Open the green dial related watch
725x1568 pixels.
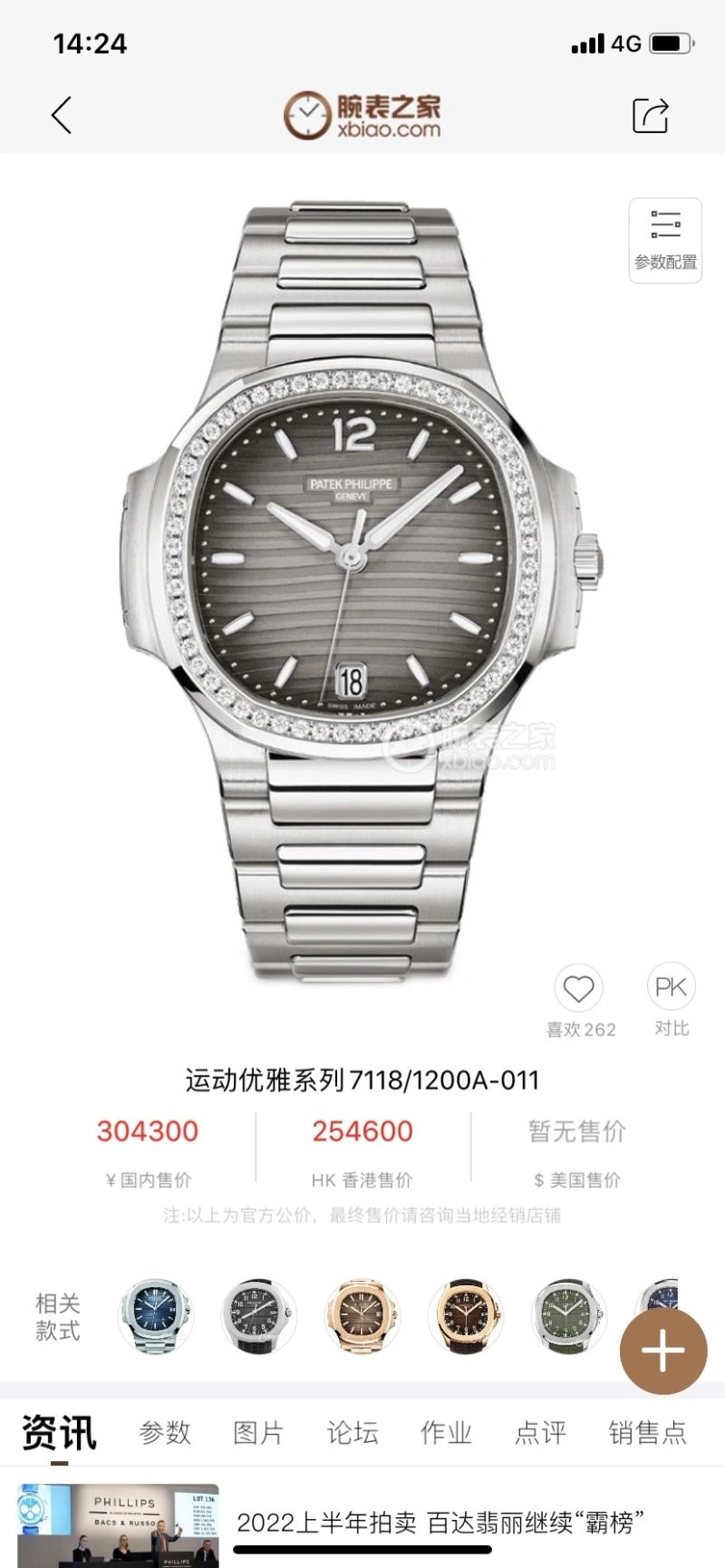point(569,1316)
